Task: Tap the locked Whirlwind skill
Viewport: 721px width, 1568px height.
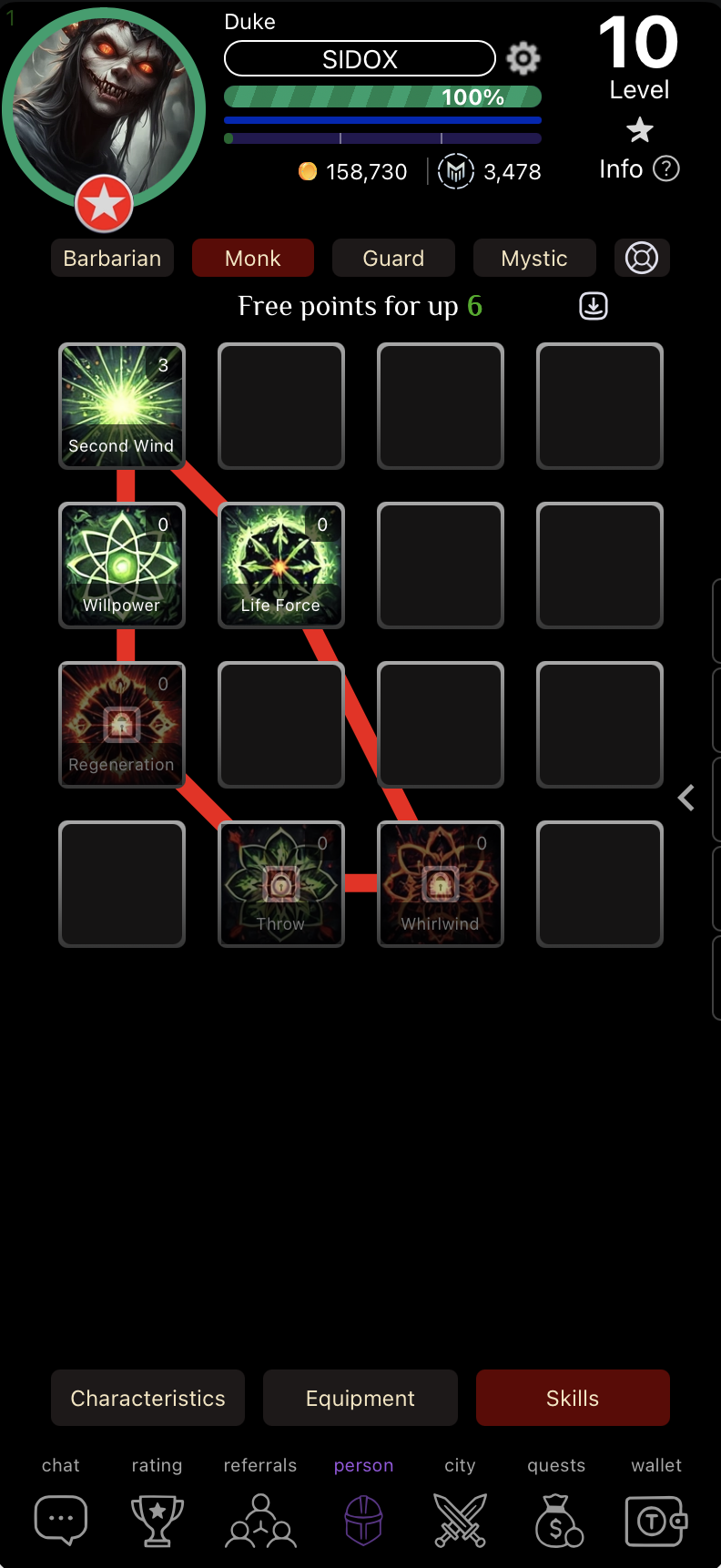Action: (441, 884)
